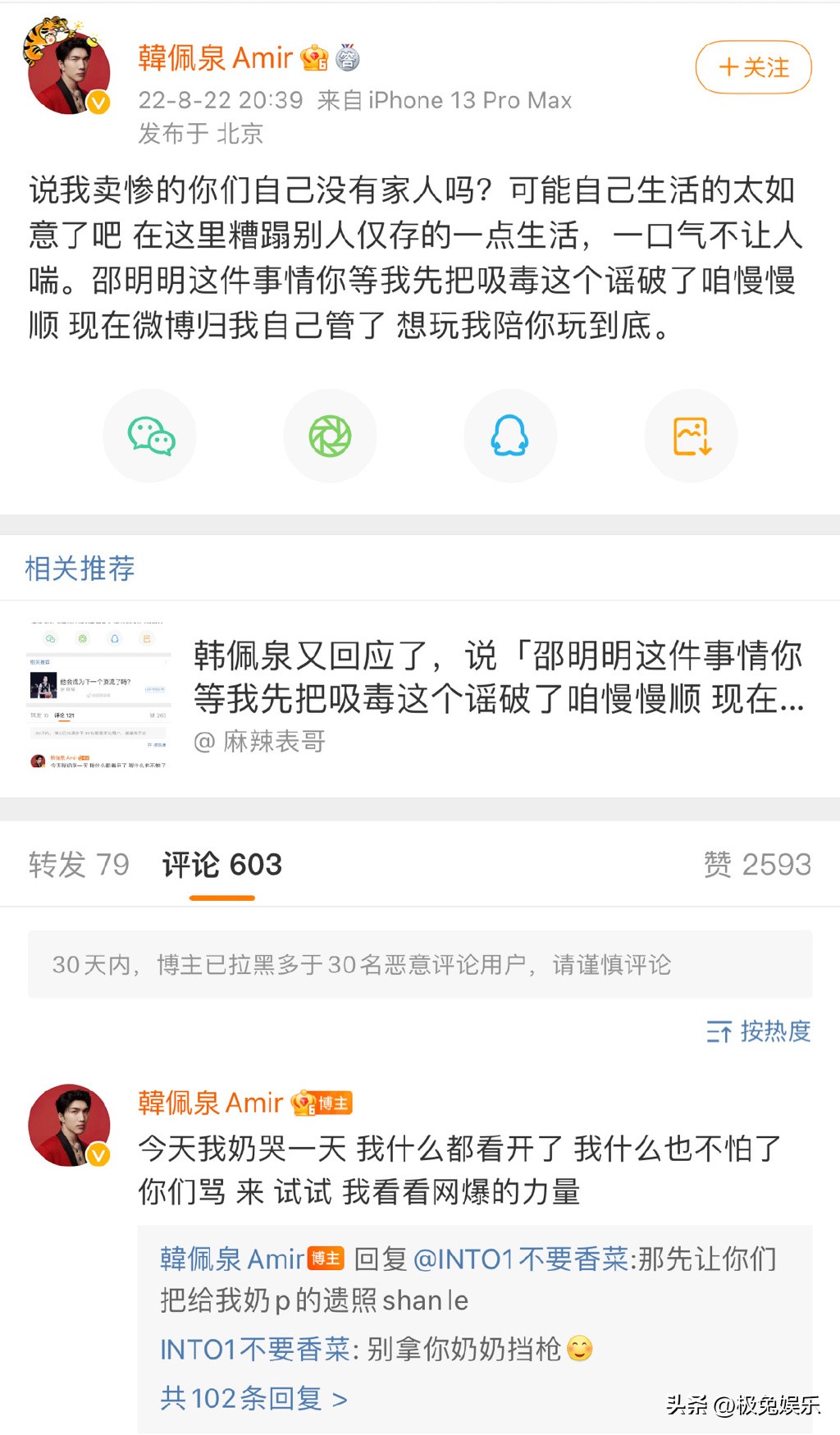Click the blacklist warning banner above comments

point(420,965)
